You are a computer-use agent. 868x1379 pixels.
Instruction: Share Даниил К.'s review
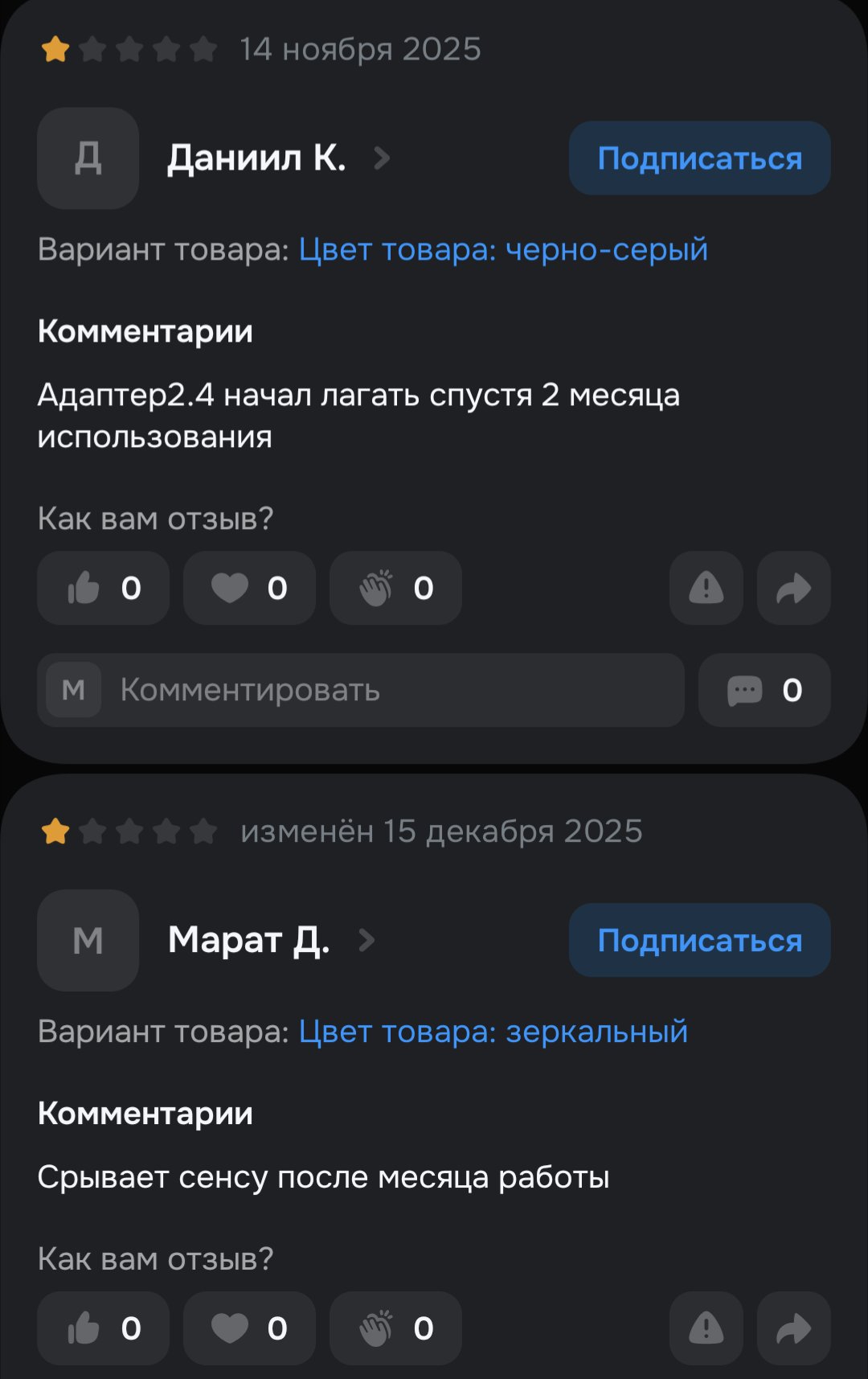[x=794, y=588]
